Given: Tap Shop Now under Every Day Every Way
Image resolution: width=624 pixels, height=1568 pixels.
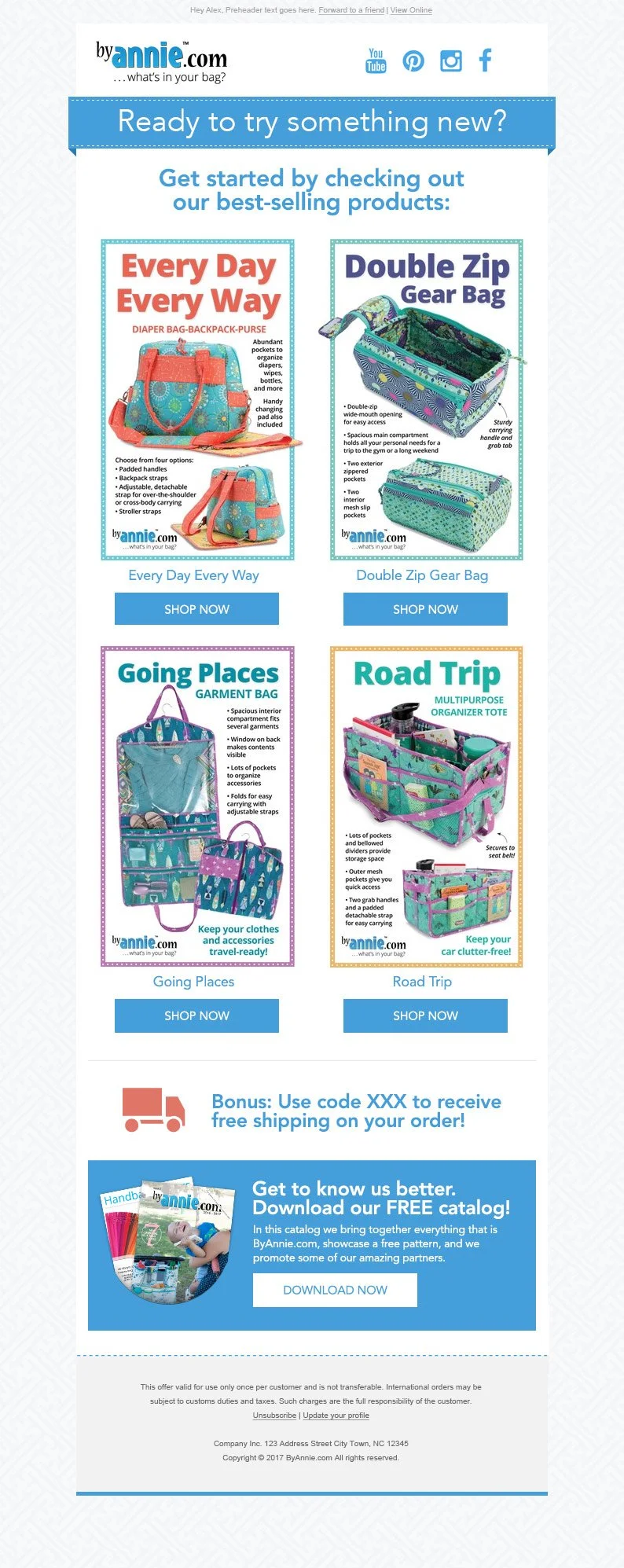Looking at the screenshot, I should [196, 609].
